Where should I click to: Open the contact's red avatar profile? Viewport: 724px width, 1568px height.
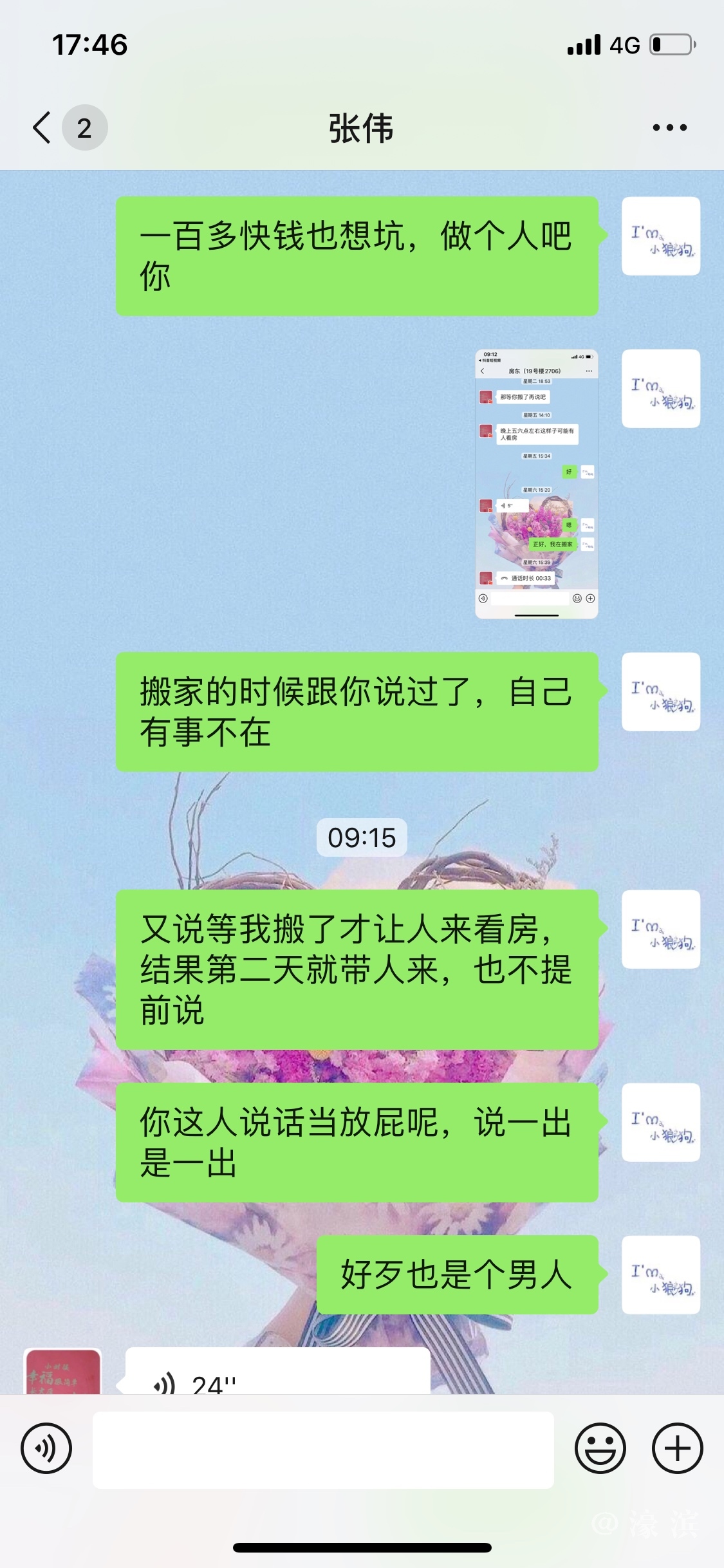pos(62,1374)
